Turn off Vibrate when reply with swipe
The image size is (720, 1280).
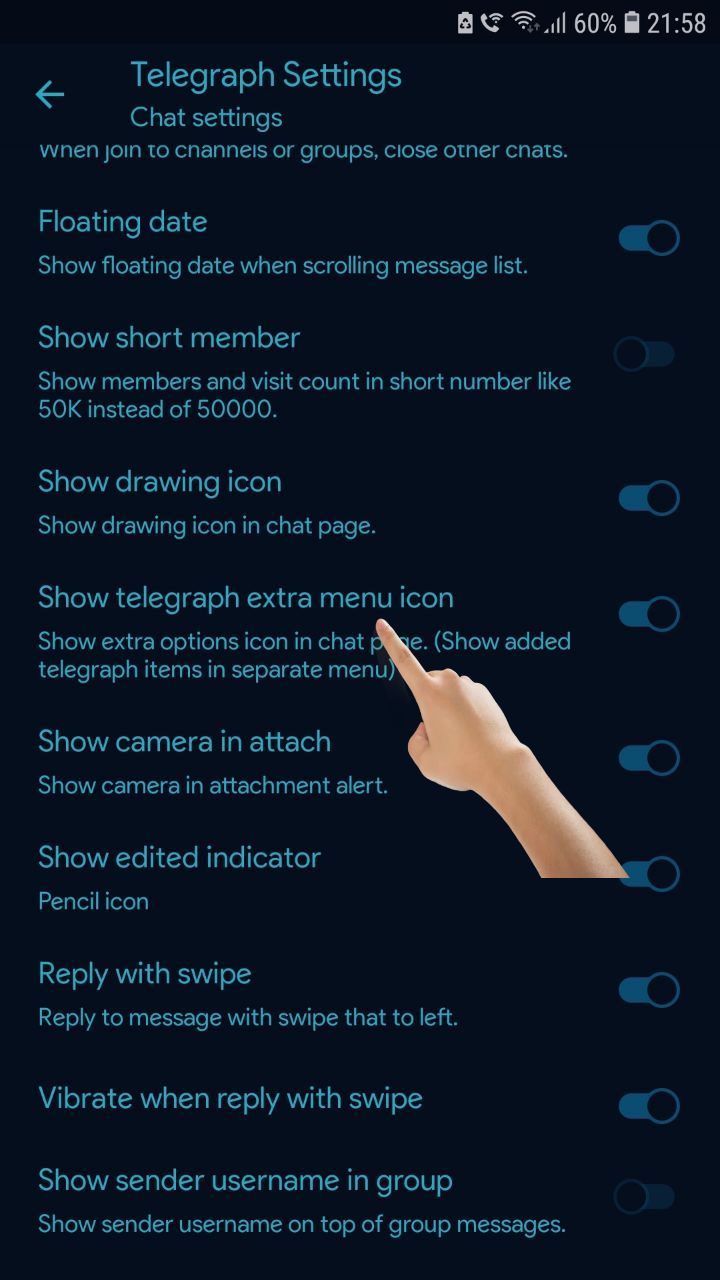coord(648,1106)
